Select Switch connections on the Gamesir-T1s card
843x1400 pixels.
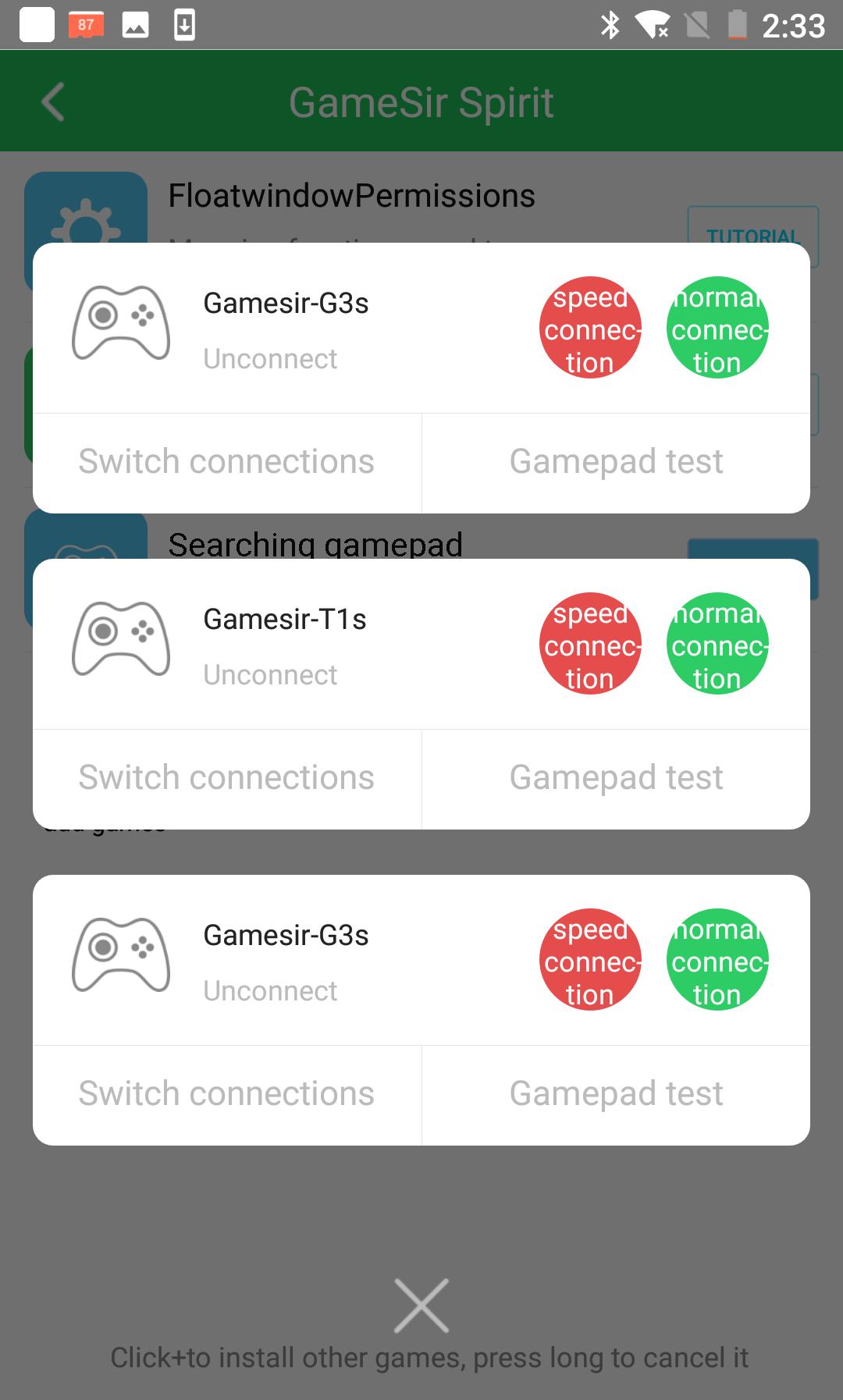coord(226,778)
